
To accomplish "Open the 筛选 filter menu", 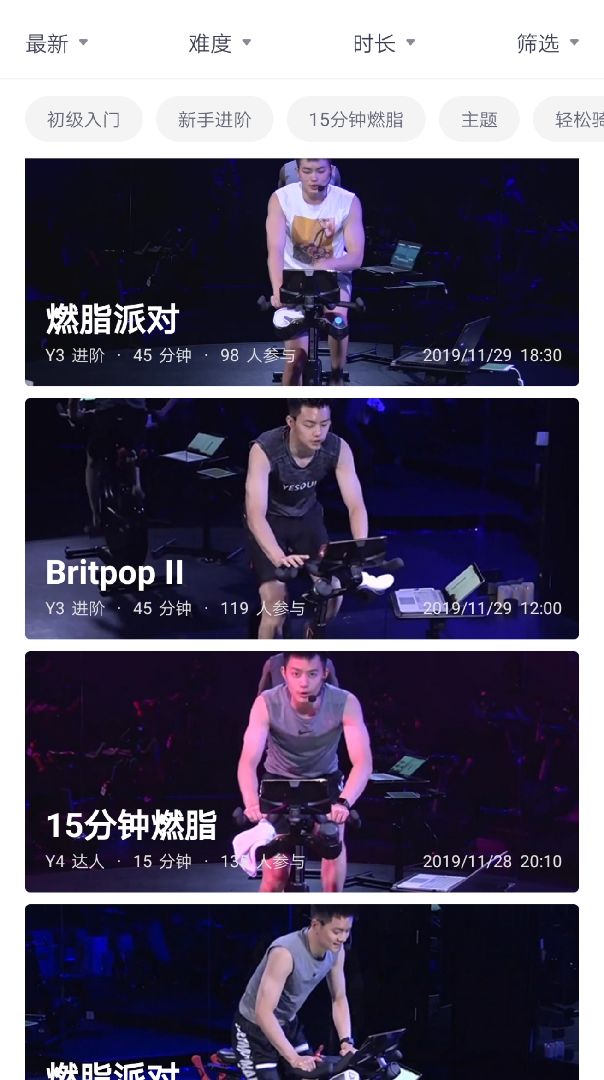I will click(547, 43).
